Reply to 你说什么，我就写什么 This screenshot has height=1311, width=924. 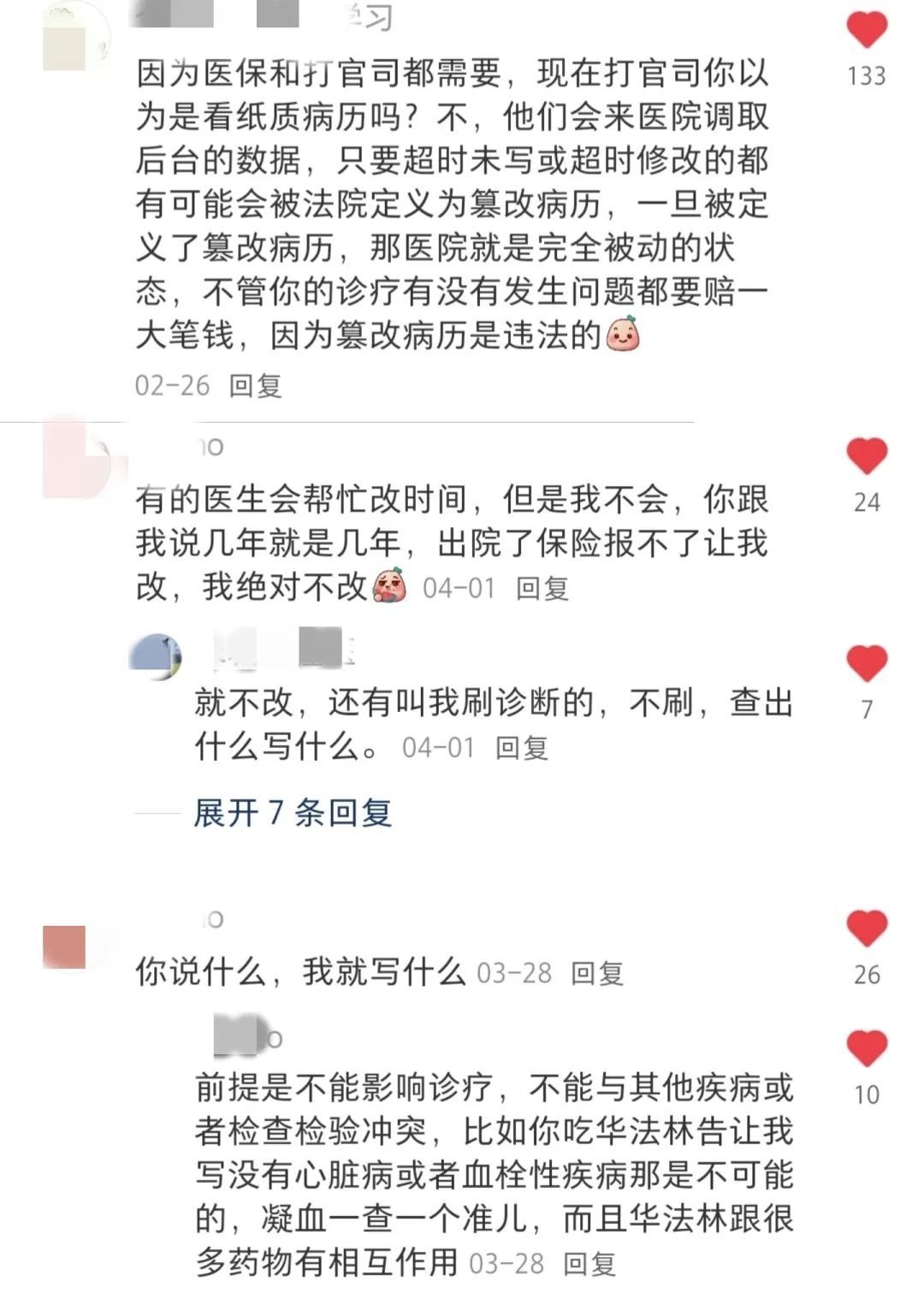596,974
